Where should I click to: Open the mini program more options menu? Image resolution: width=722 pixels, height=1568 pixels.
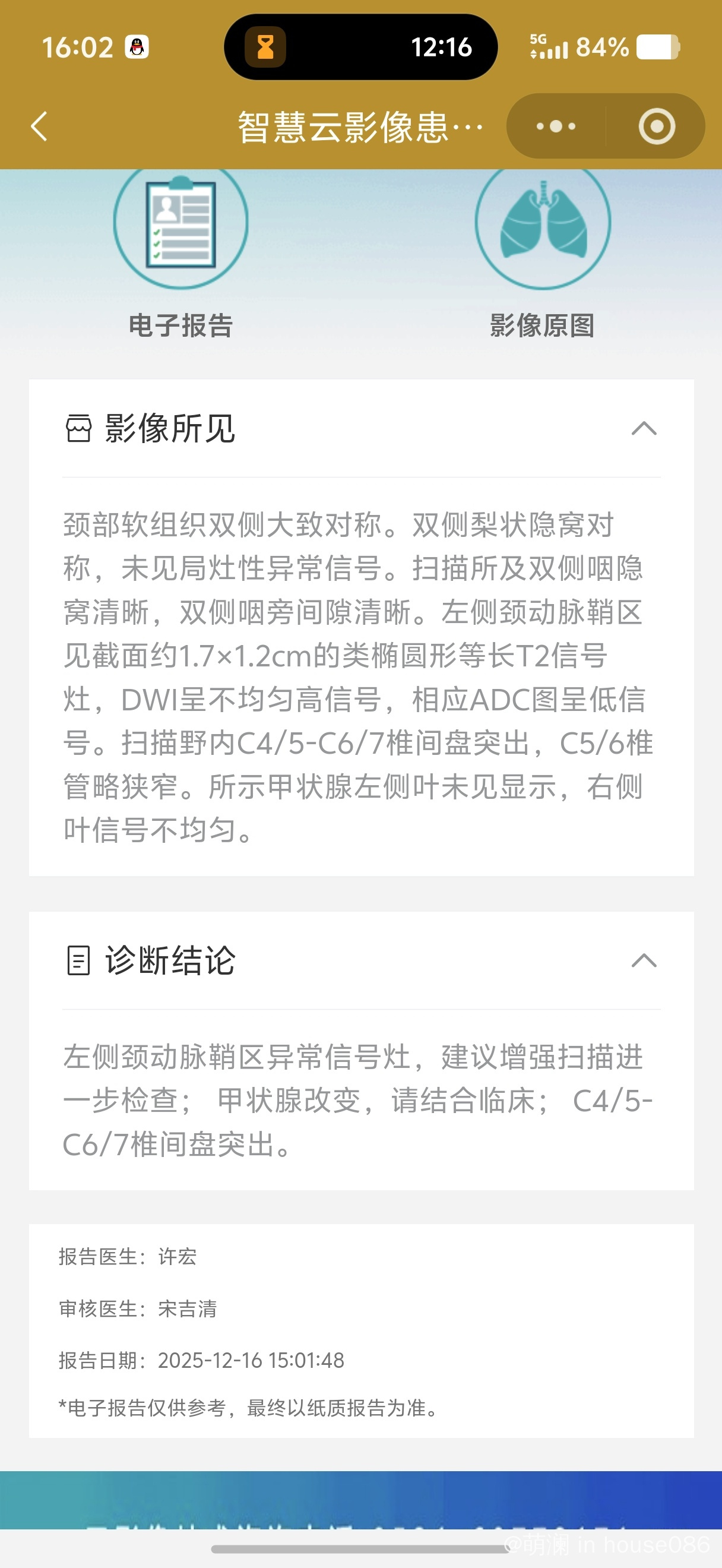[555, 127]
